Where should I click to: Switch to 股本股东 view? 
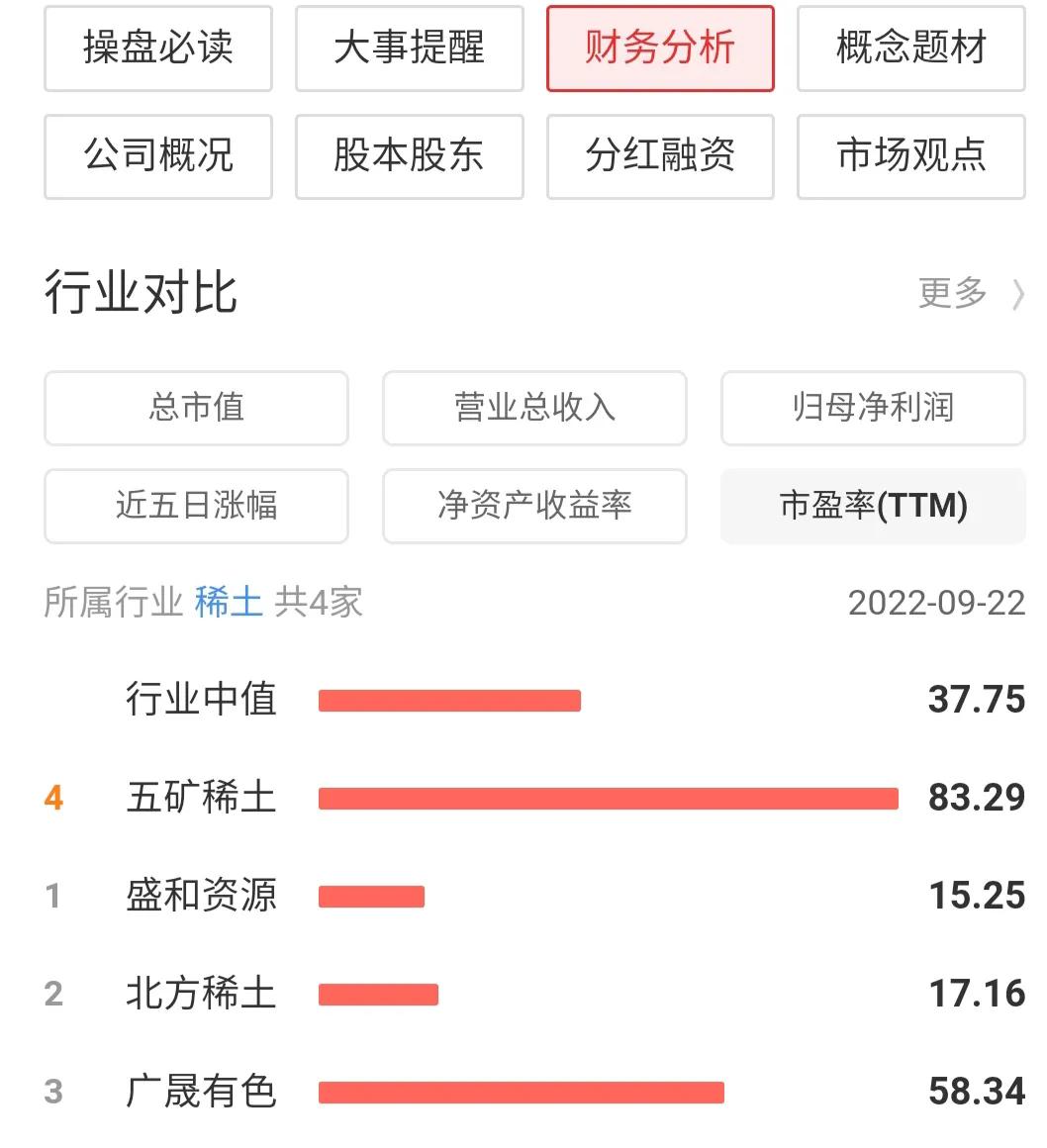tap(409, 156)
